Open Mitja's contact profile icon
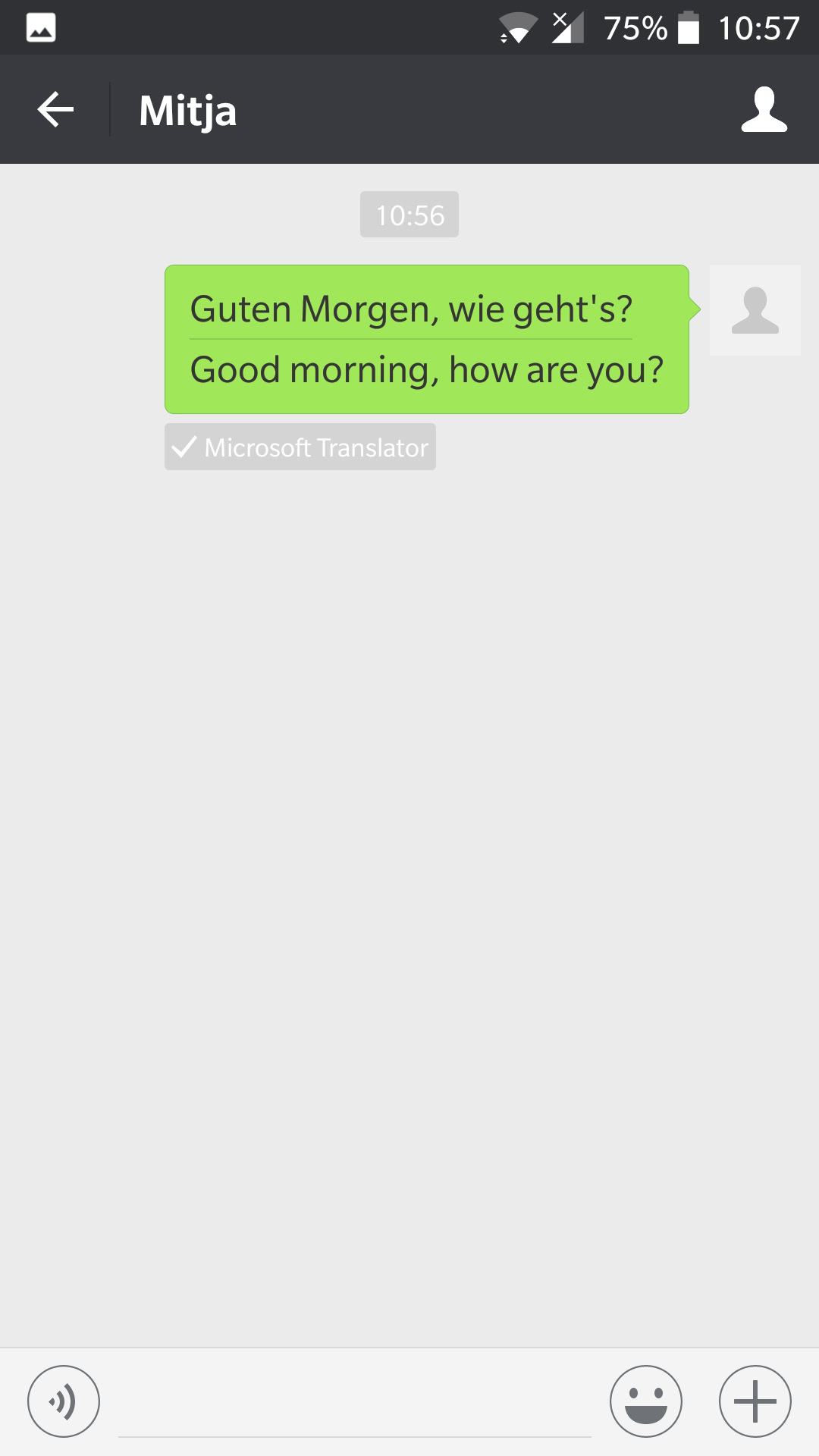 [764, 110]
